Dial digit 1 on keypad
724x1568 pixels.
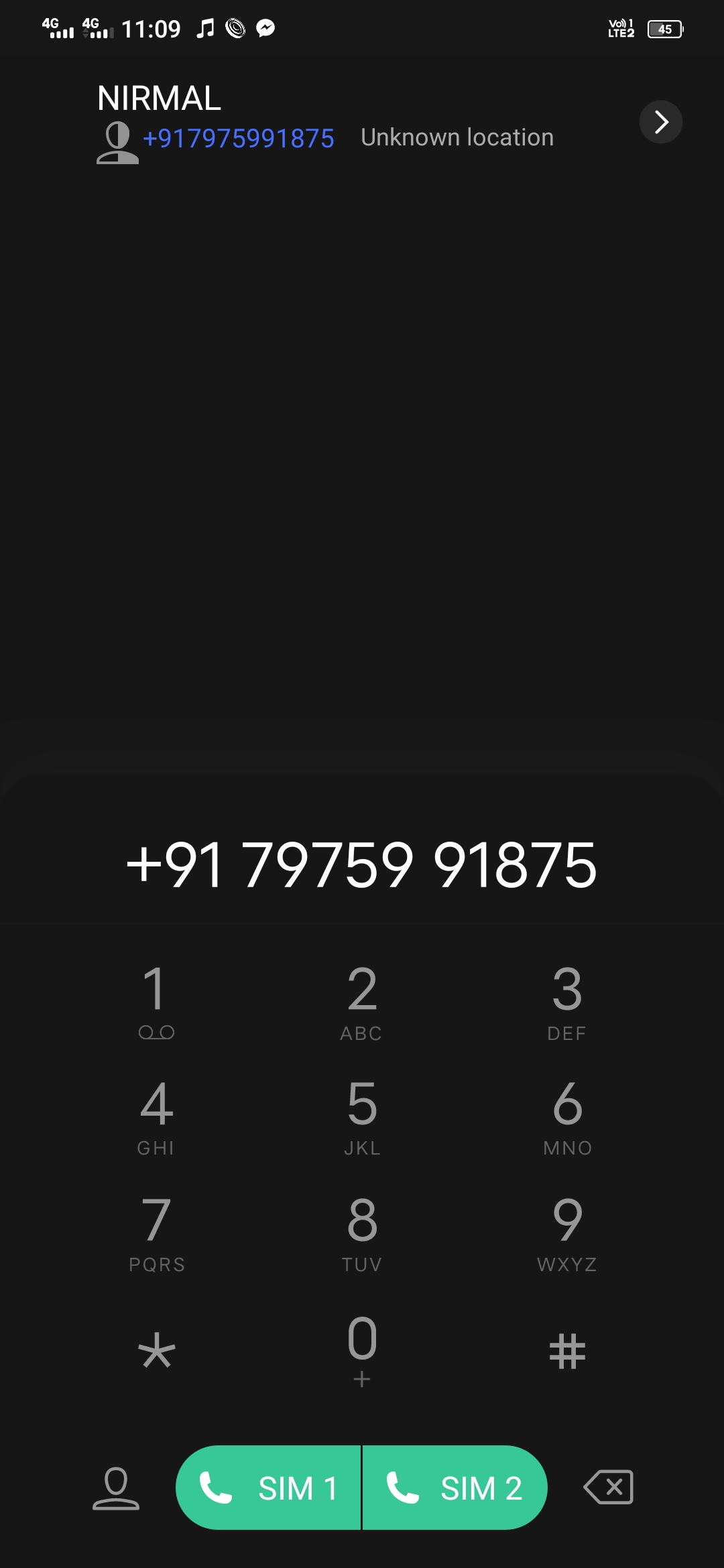coord(156,1000)
